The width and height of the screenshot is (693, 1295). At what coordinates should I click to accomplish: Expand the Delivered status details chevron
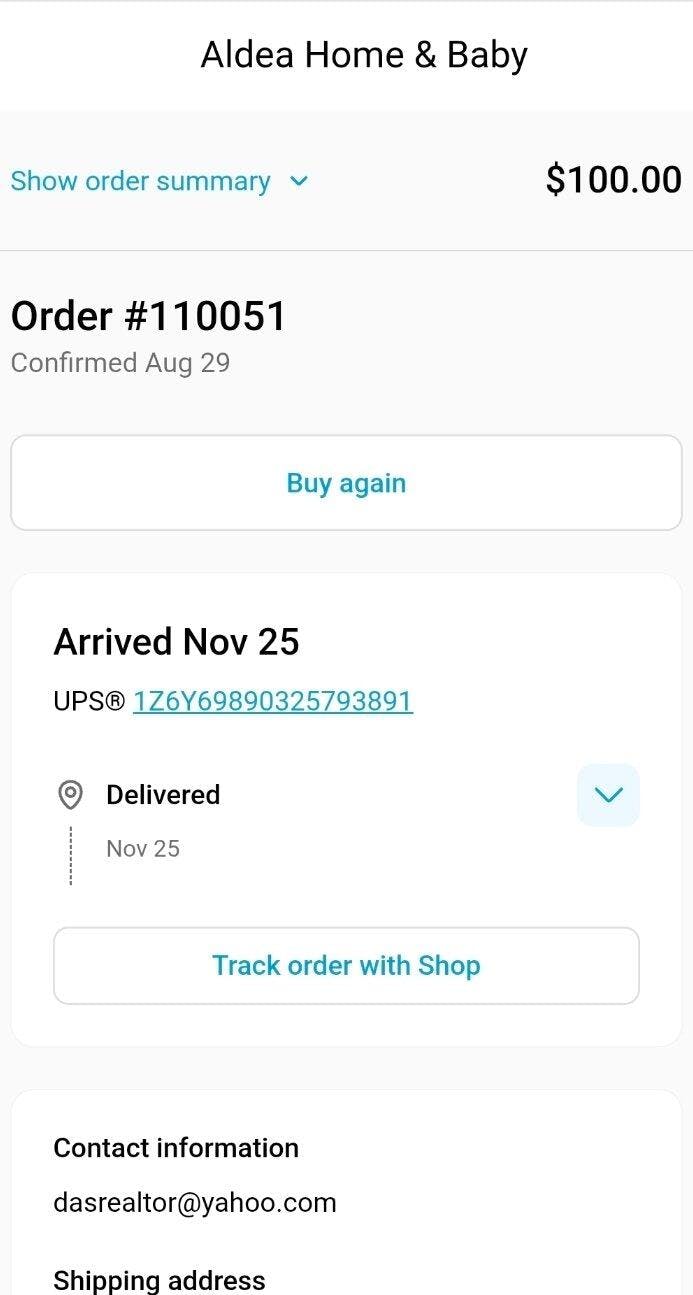(608, 795)
